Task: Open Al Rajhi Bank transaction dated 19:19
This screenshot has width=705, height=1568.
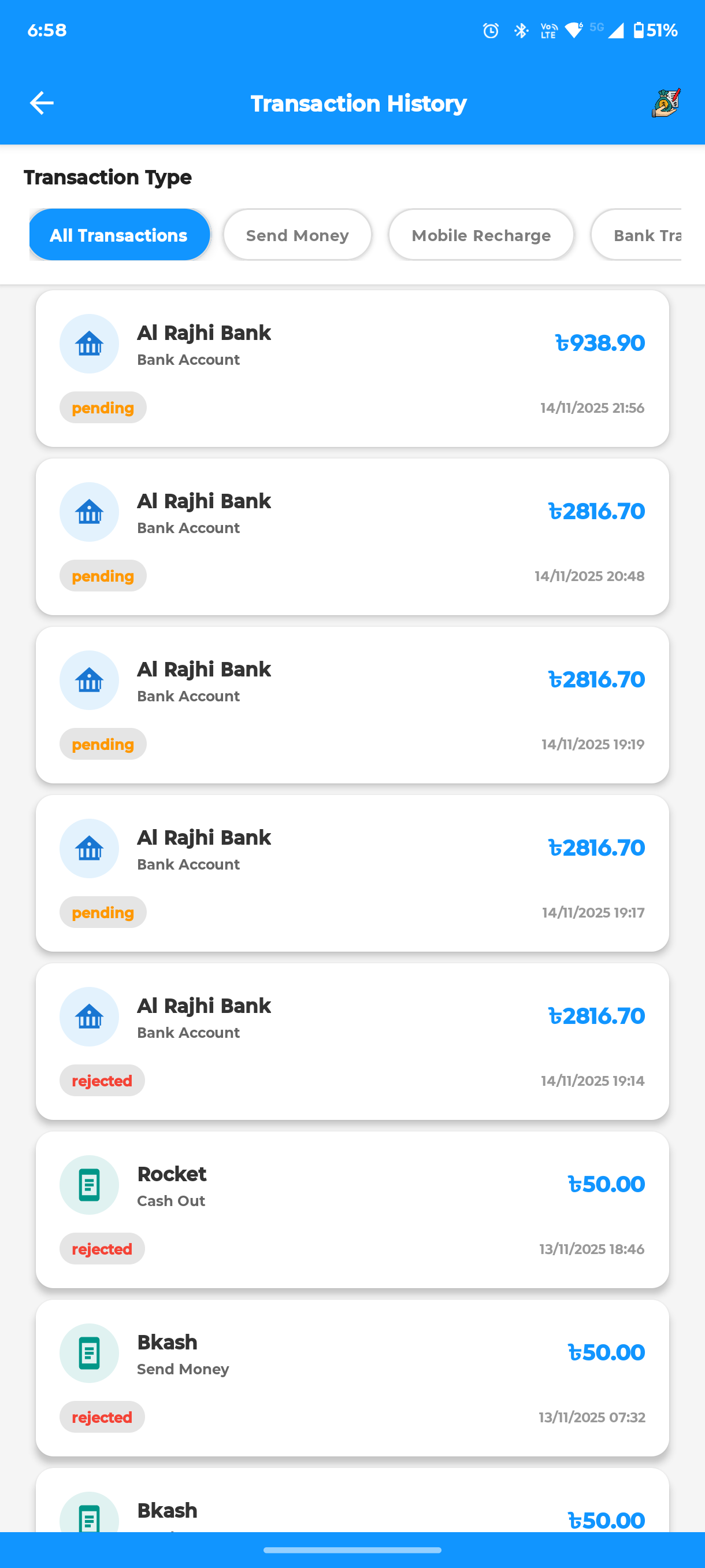Action: coord(352,704)
